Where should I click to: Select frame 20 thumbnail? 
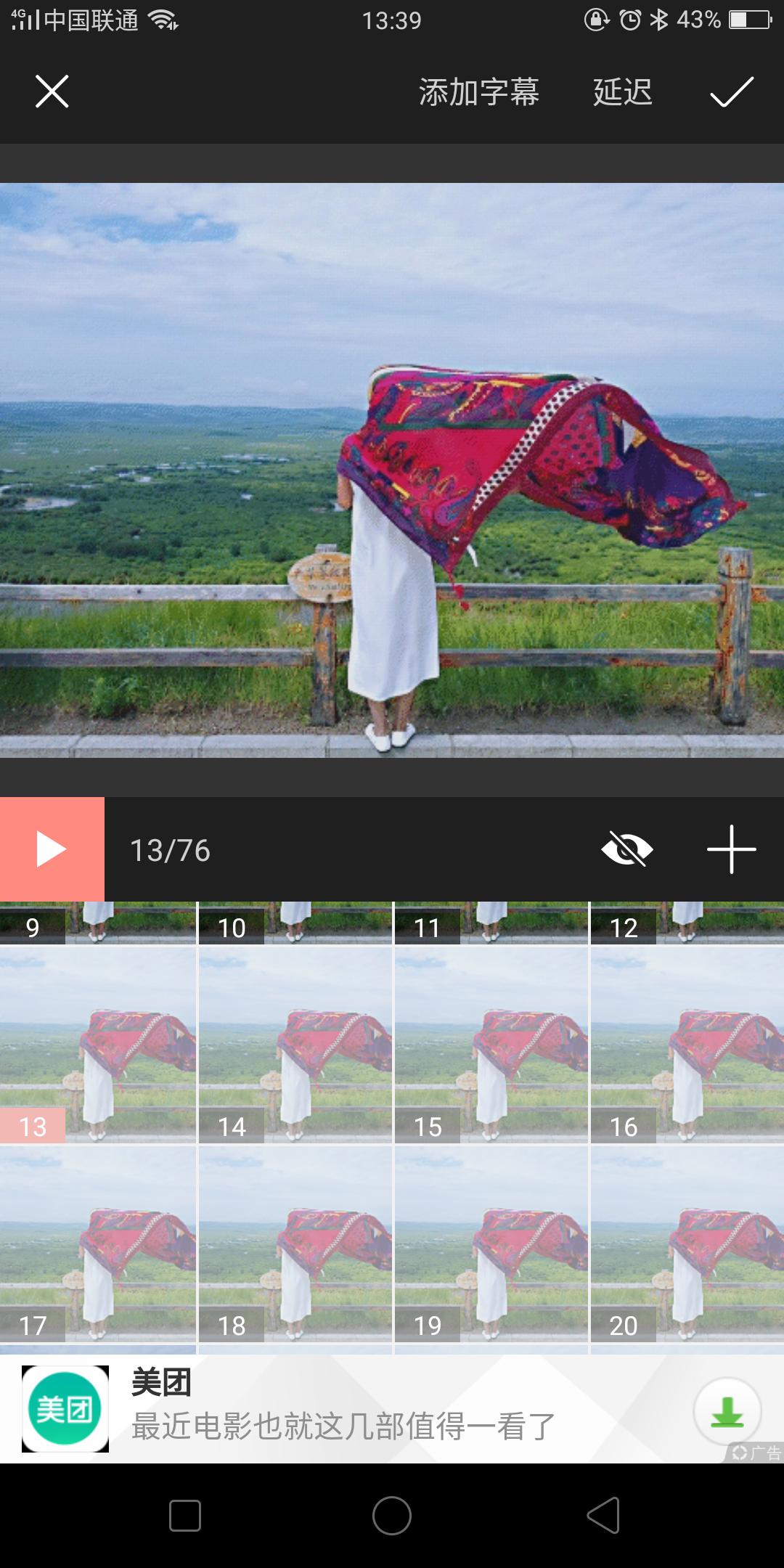coord(687,1244)
